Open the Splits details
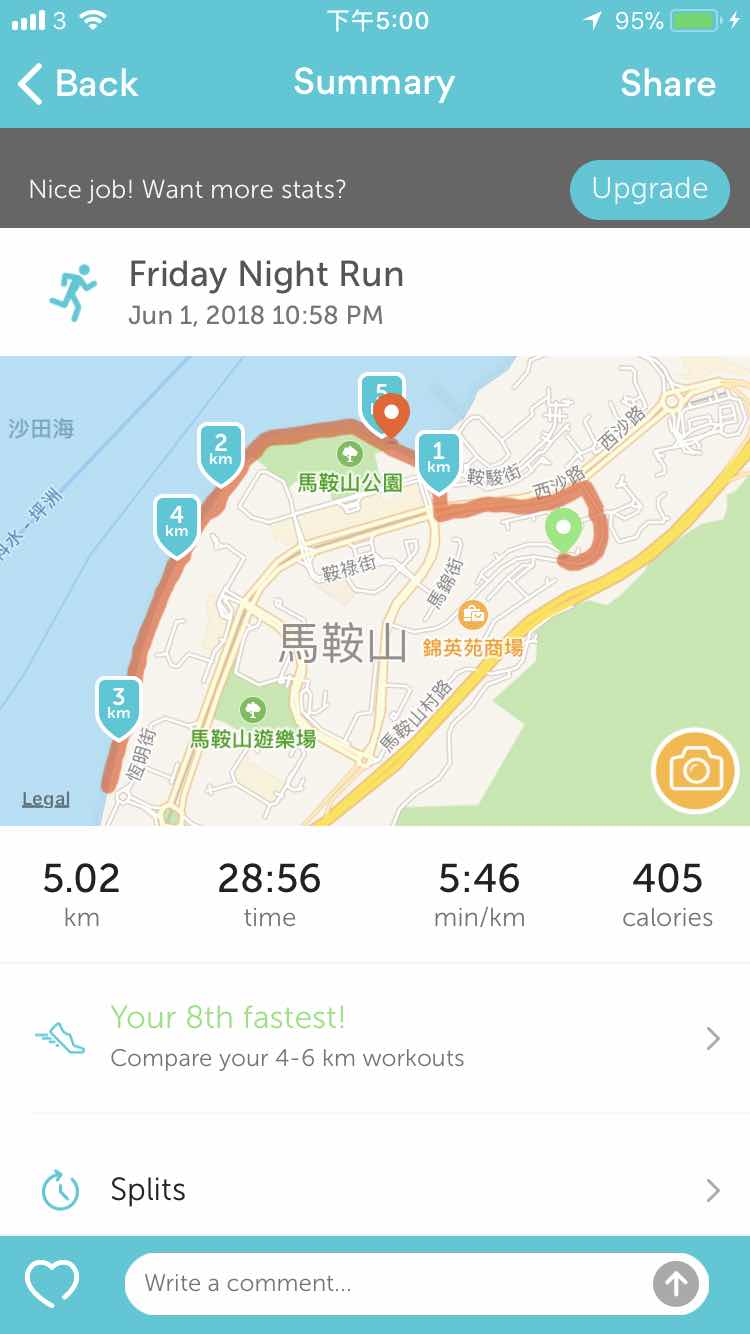The width and height of the screenshot is (750, 1334). tap(375, 1190)
